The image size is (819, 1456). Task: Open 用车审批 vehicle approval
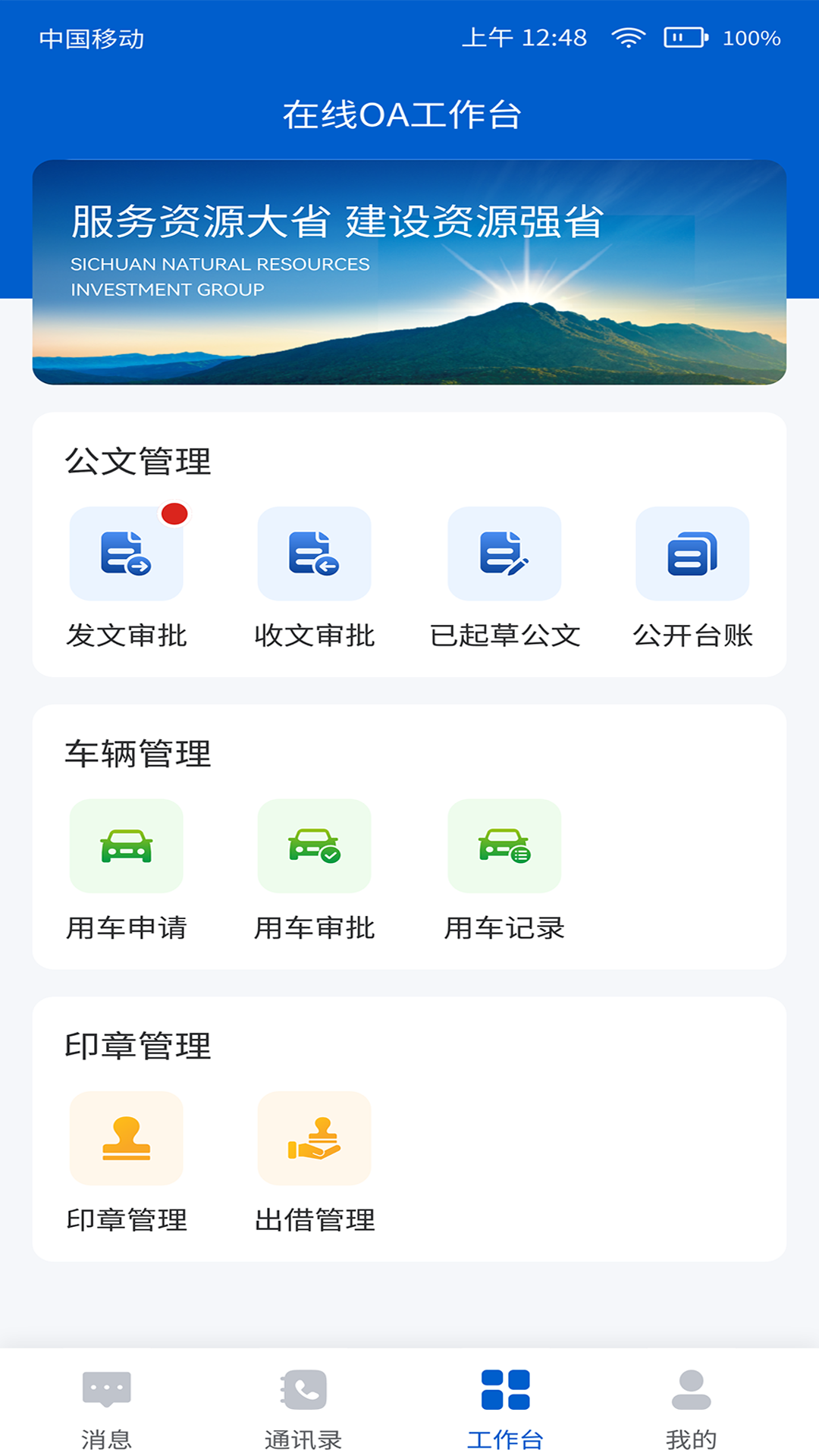click(315, 847)
